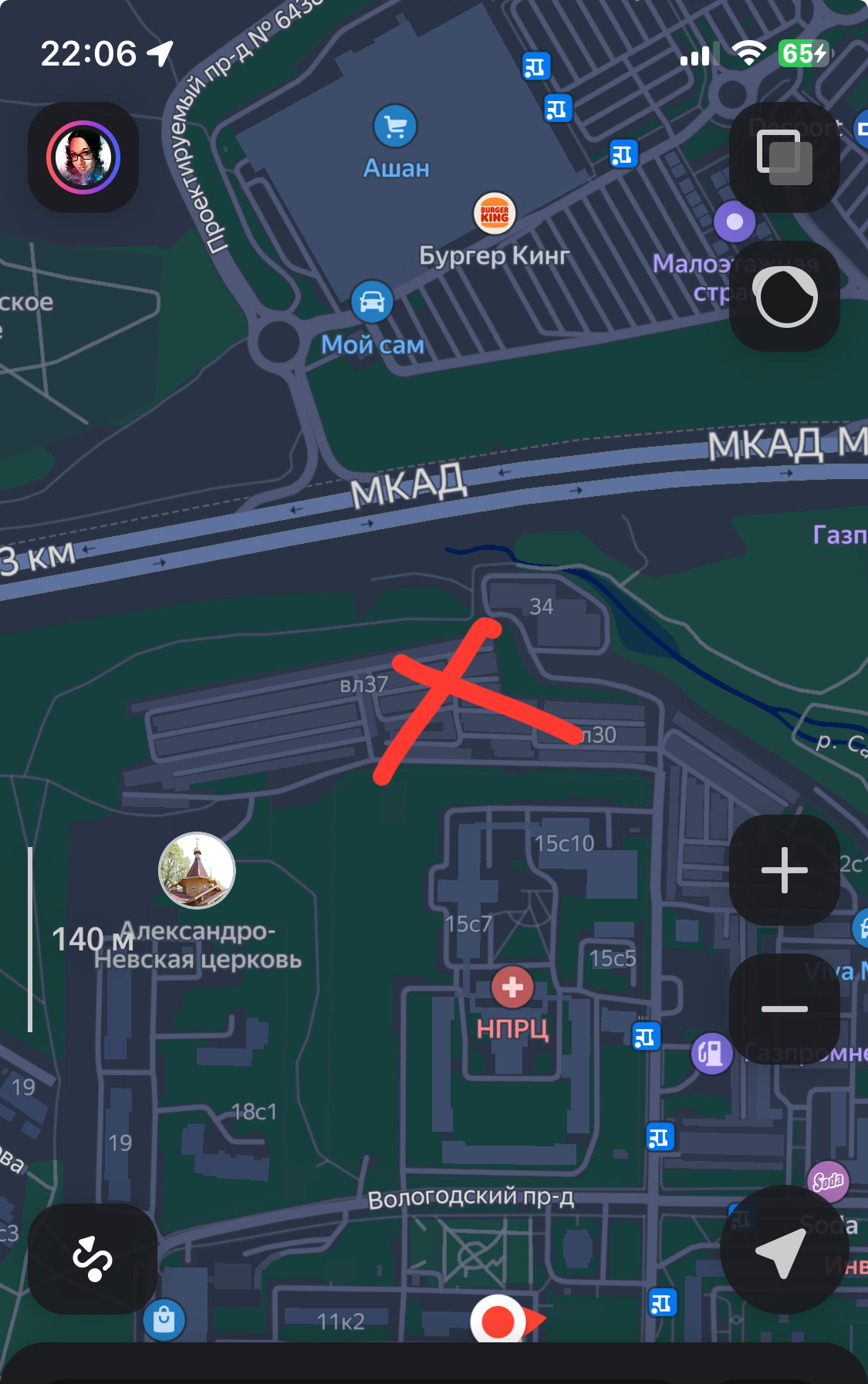Select the Мой сам car wash marker
The width and height of the screenshot is (868, 1384).
[372, 302]
